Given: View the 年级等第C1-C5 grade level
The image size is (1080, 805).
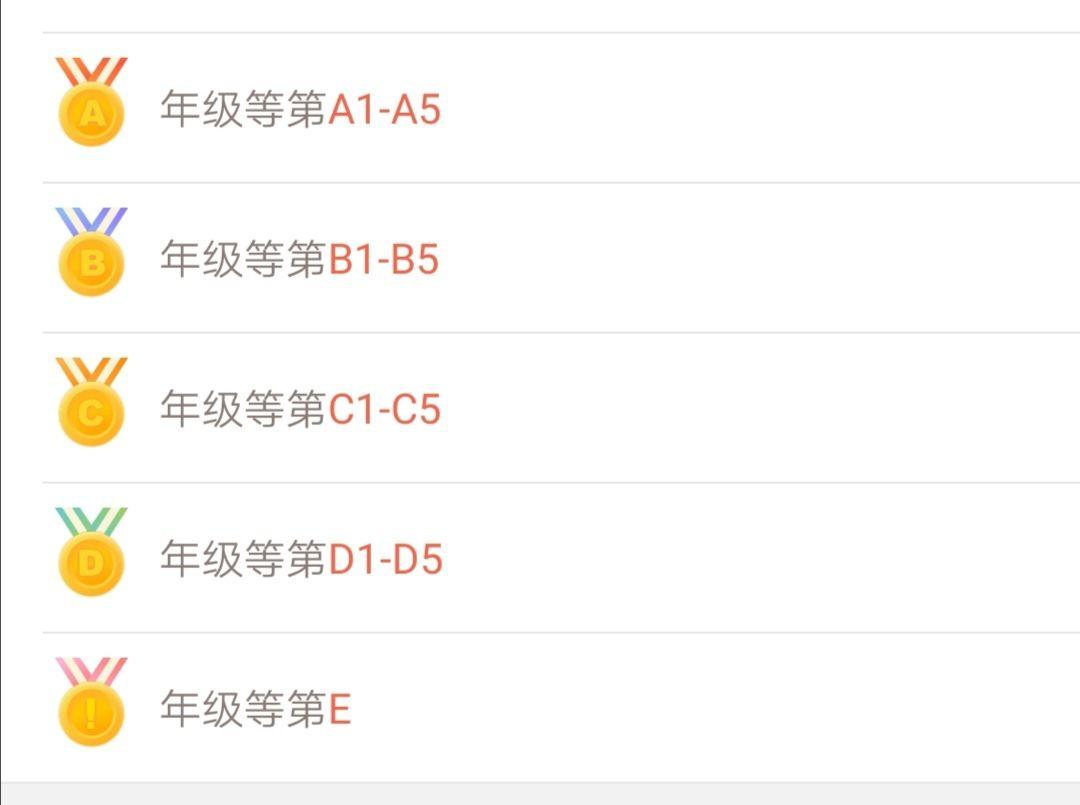Looking at the screenshot, I should pyautogui.click(x=300, y=409).
